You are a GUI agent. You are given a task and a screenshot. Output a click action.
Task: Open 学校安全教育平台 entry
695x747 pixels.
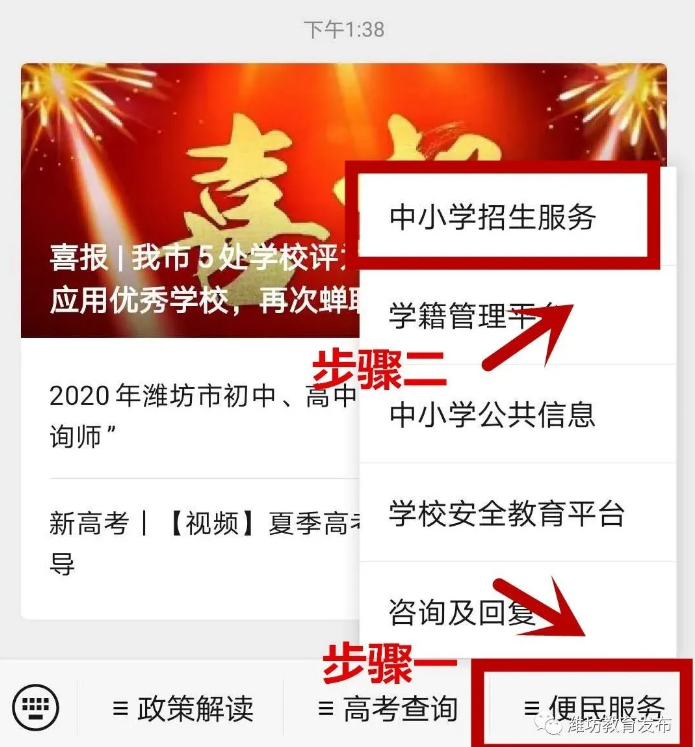pyautogui.click(x=506, y=514)
